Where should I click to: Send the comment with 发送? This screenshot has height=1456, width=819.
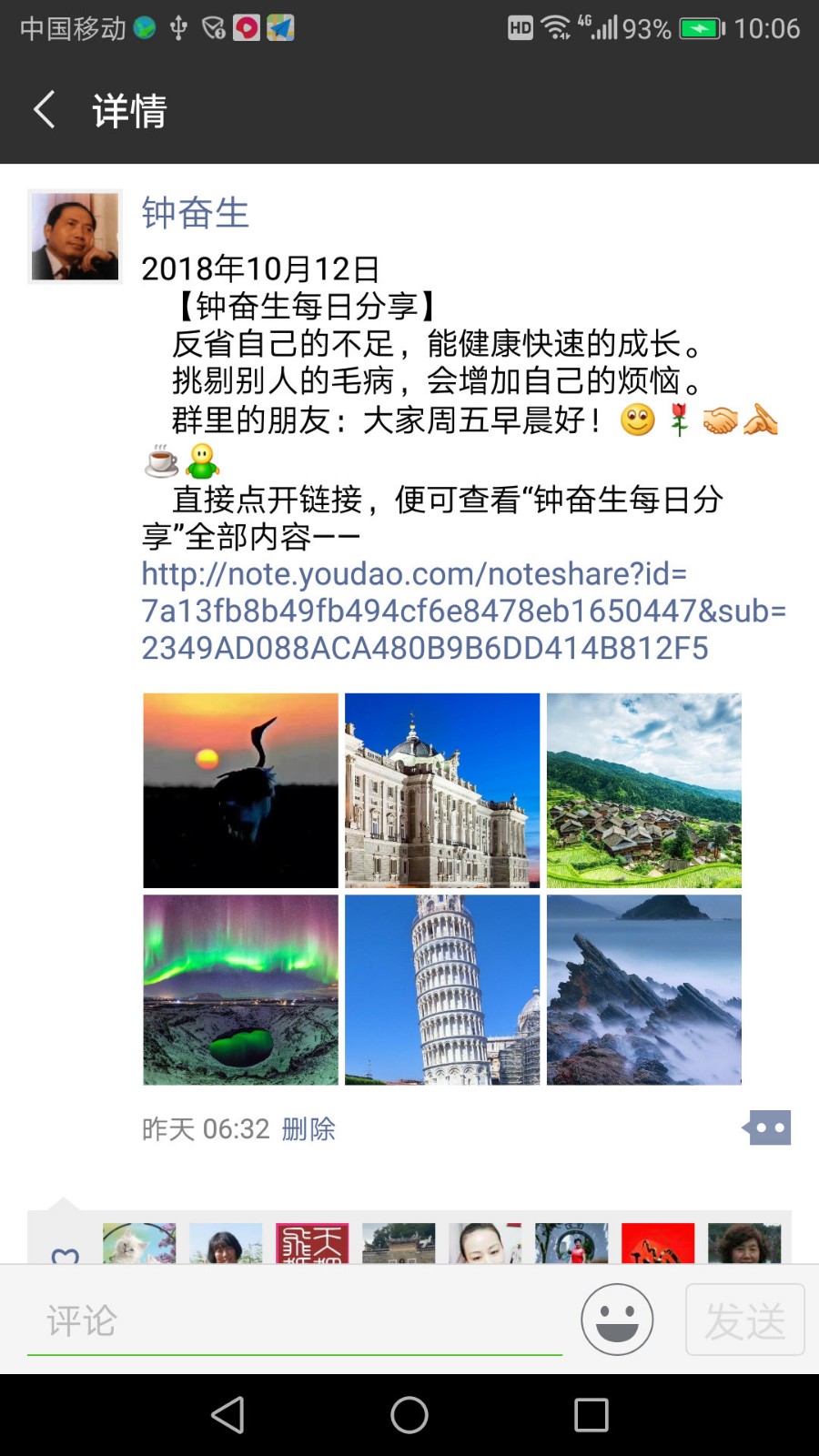[x=744, y=1319]
